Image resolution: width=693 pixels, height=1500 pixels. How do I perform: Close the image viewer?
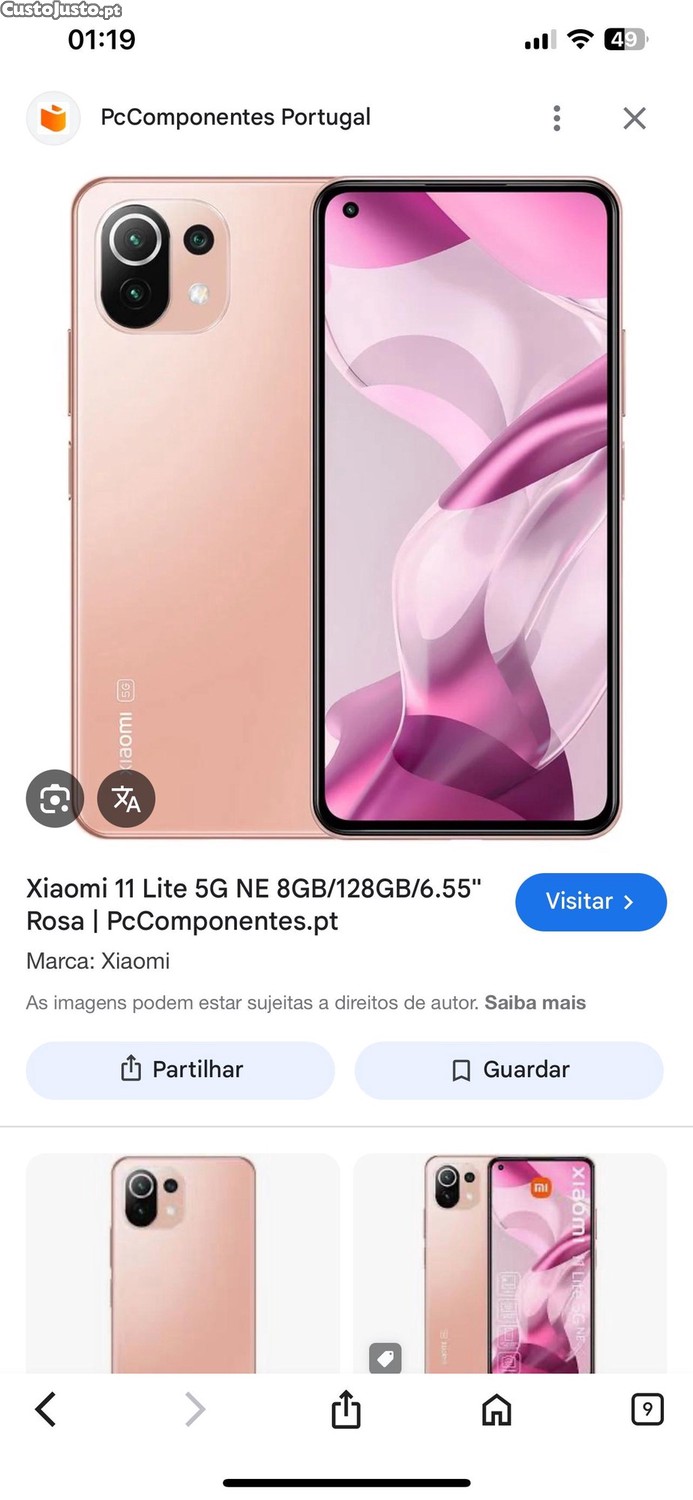point(634,118)
